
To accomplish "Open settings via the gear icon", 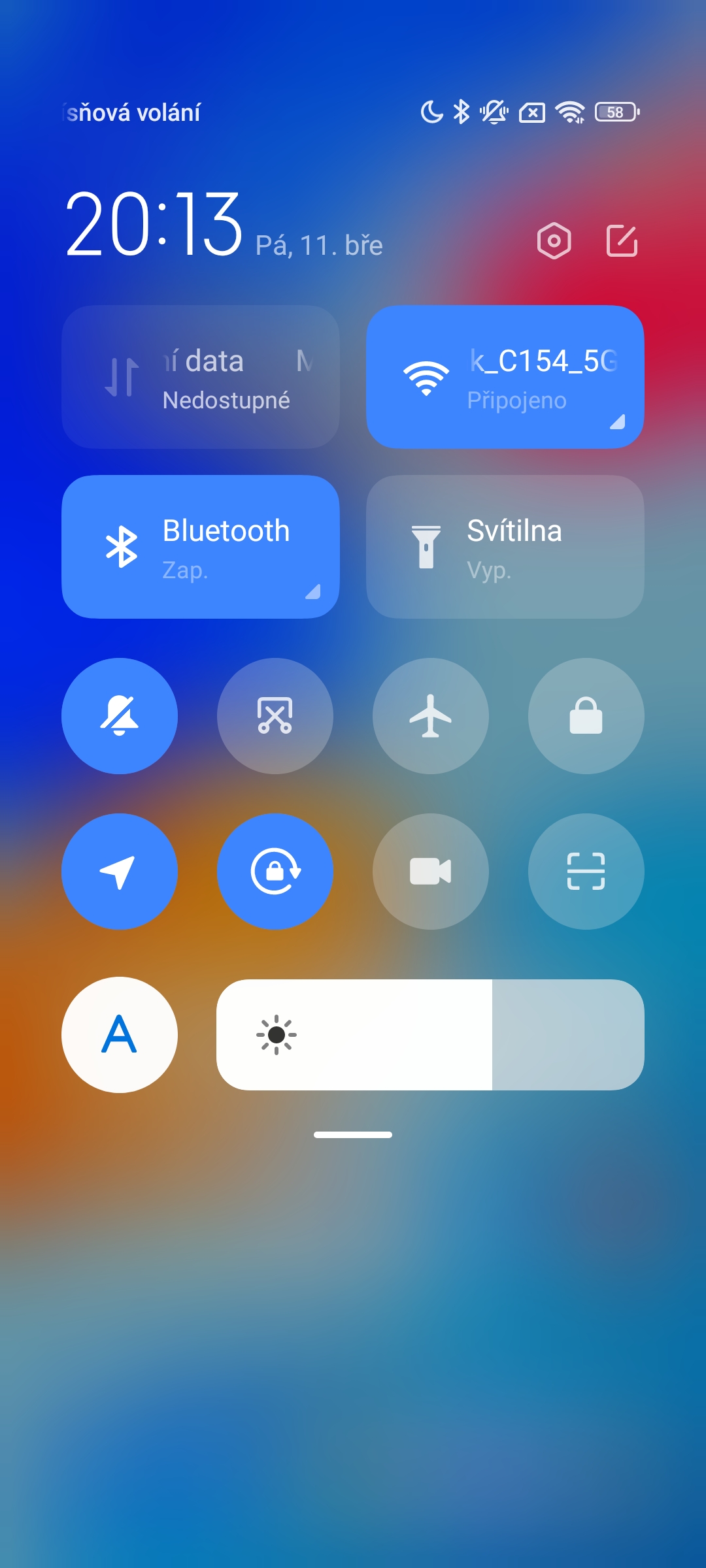I will point(554,241).
